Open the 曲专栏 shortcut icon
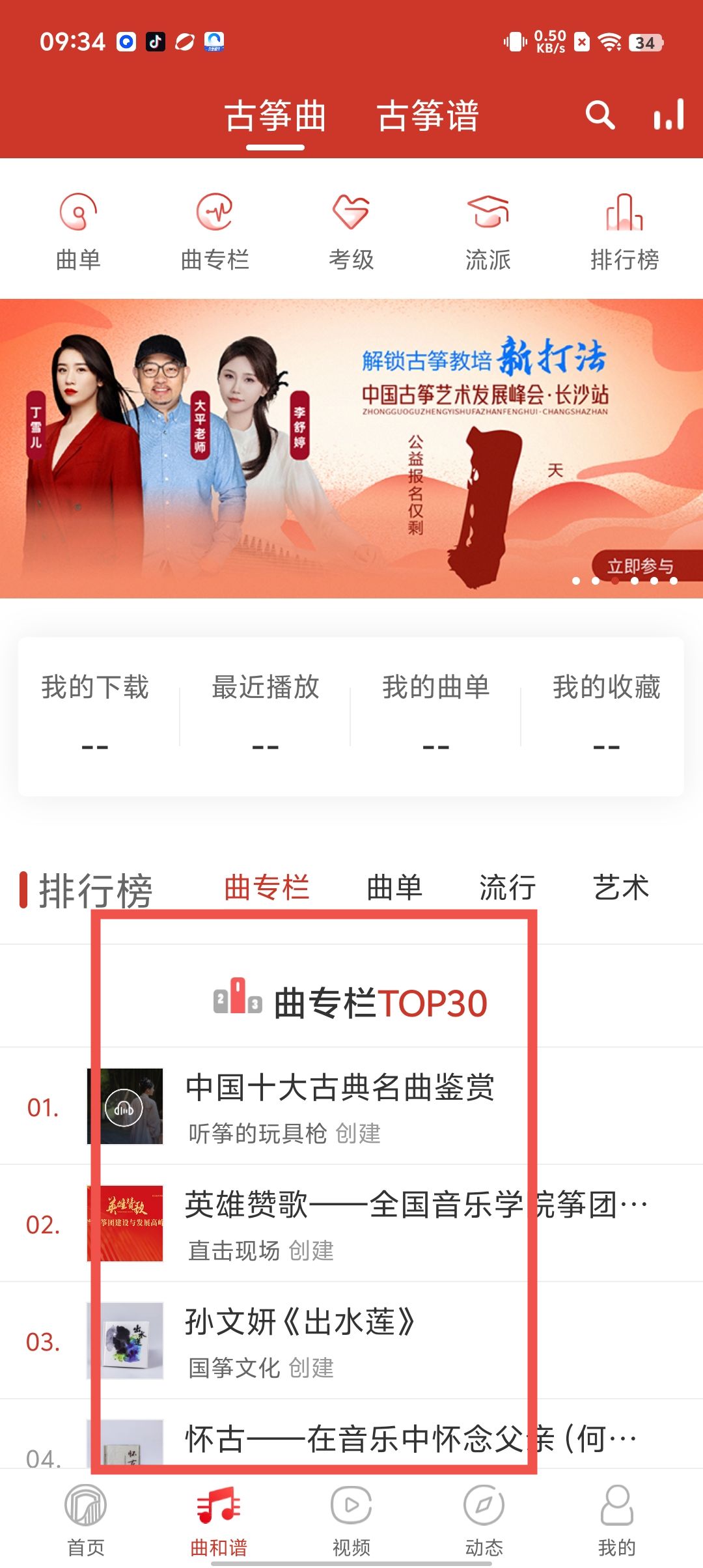The image size is (703, 1568). click(215, 212)
